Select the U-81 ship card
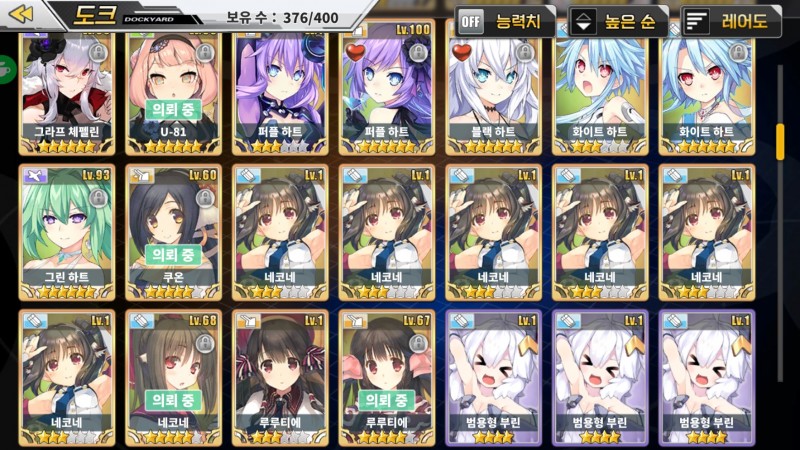Image resolution: width=800 pixels, height=450 pixels. 172,92
